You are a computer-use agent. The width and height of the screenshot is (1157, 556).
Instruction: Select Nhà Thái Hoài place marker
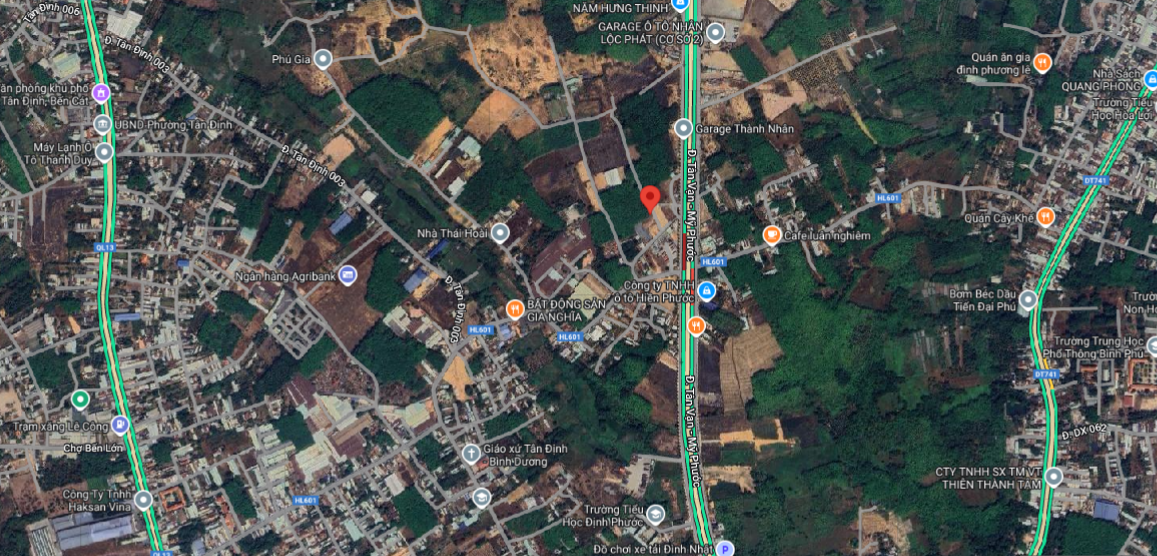[x=500, y=233]
